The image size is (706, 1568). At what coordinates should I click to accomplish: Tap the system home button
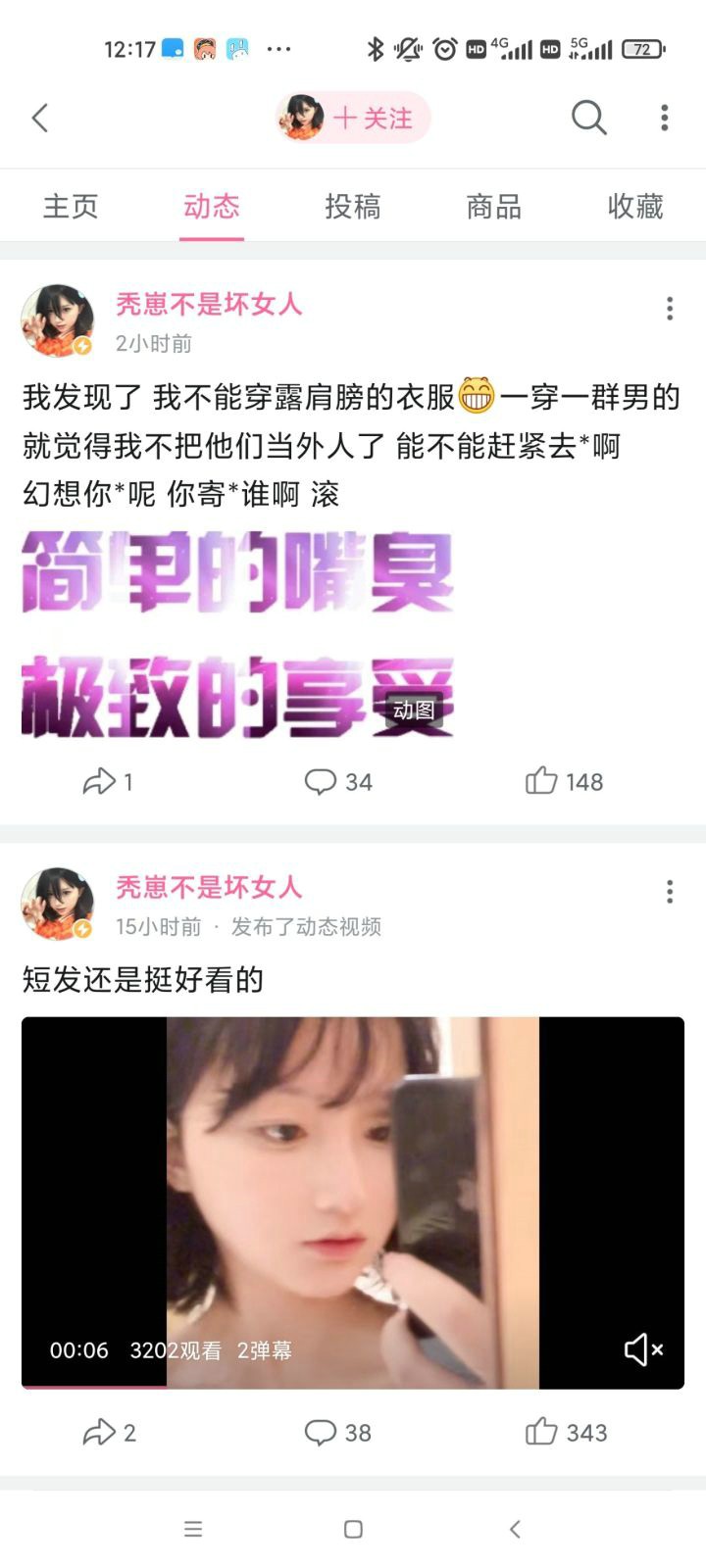click(353, 1529)
